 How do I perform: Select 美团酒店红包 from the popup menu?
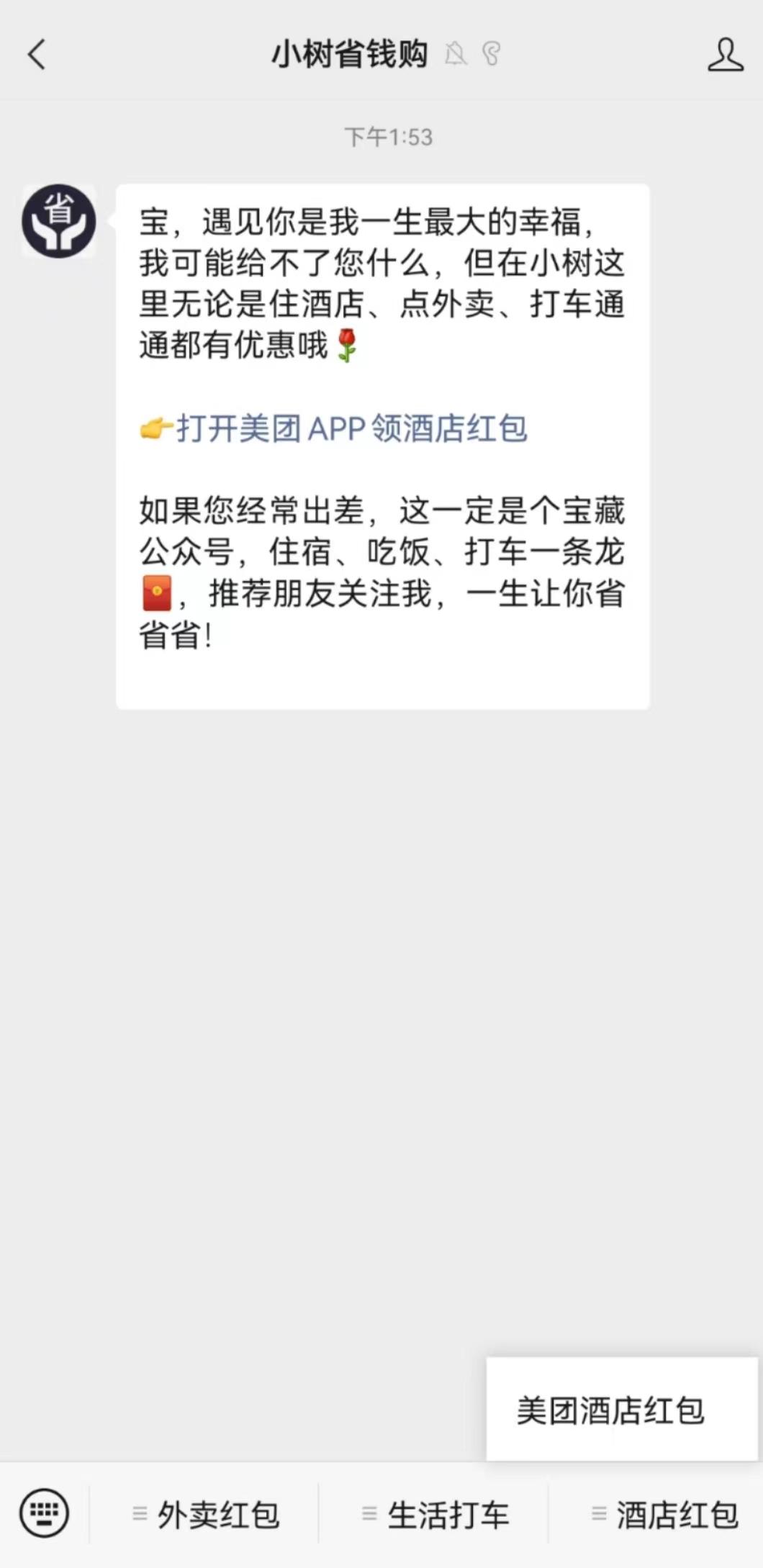coord(610,1410)
